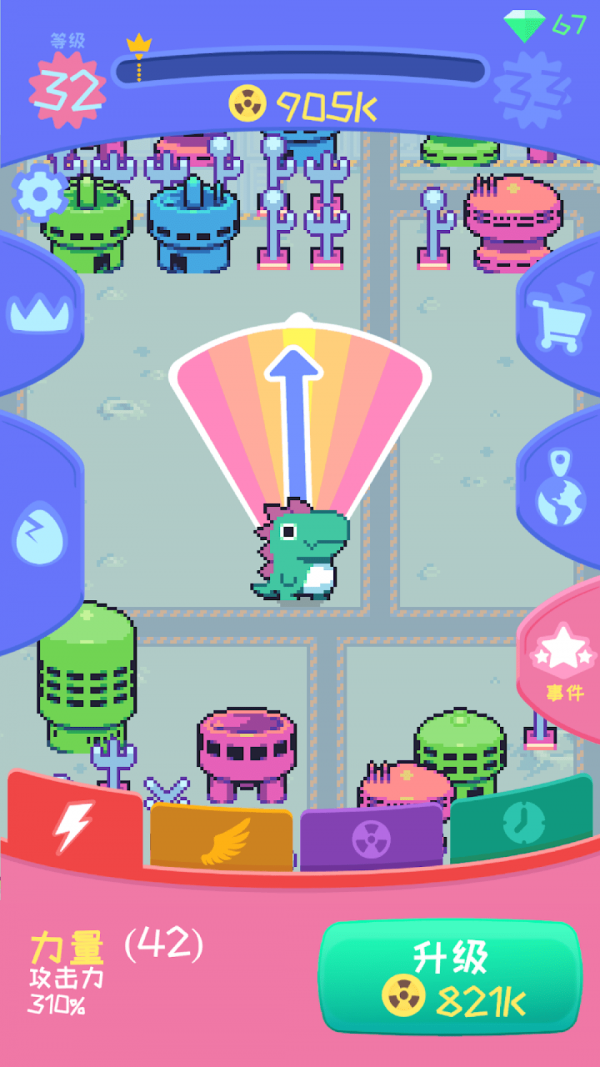Viewport: 600px width, 1067px height.
Task: Switch to the green clock tab
Action: click(519, 823)
